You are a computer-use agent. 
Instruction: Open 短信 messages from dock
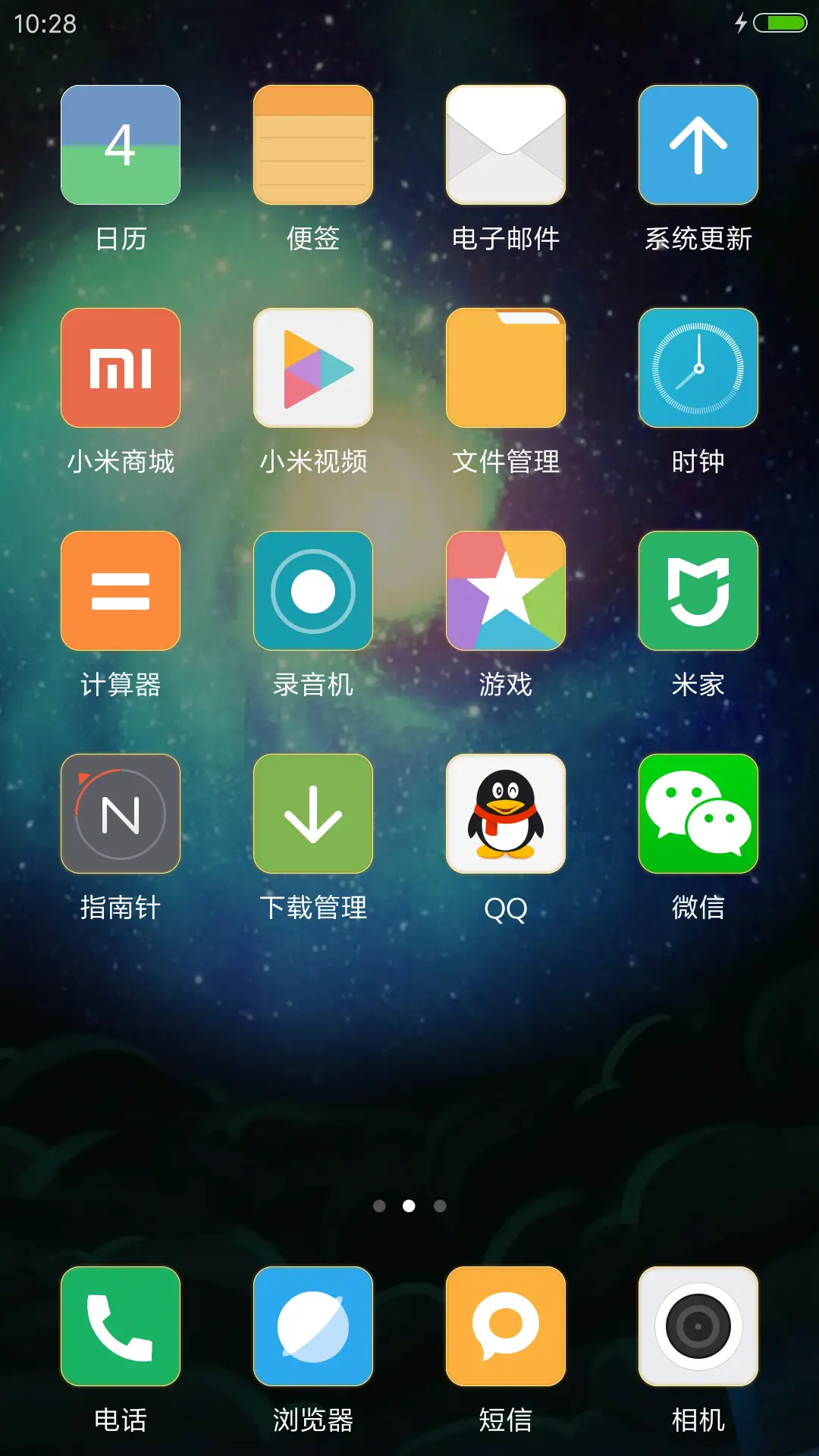[x=506, y=1327]
